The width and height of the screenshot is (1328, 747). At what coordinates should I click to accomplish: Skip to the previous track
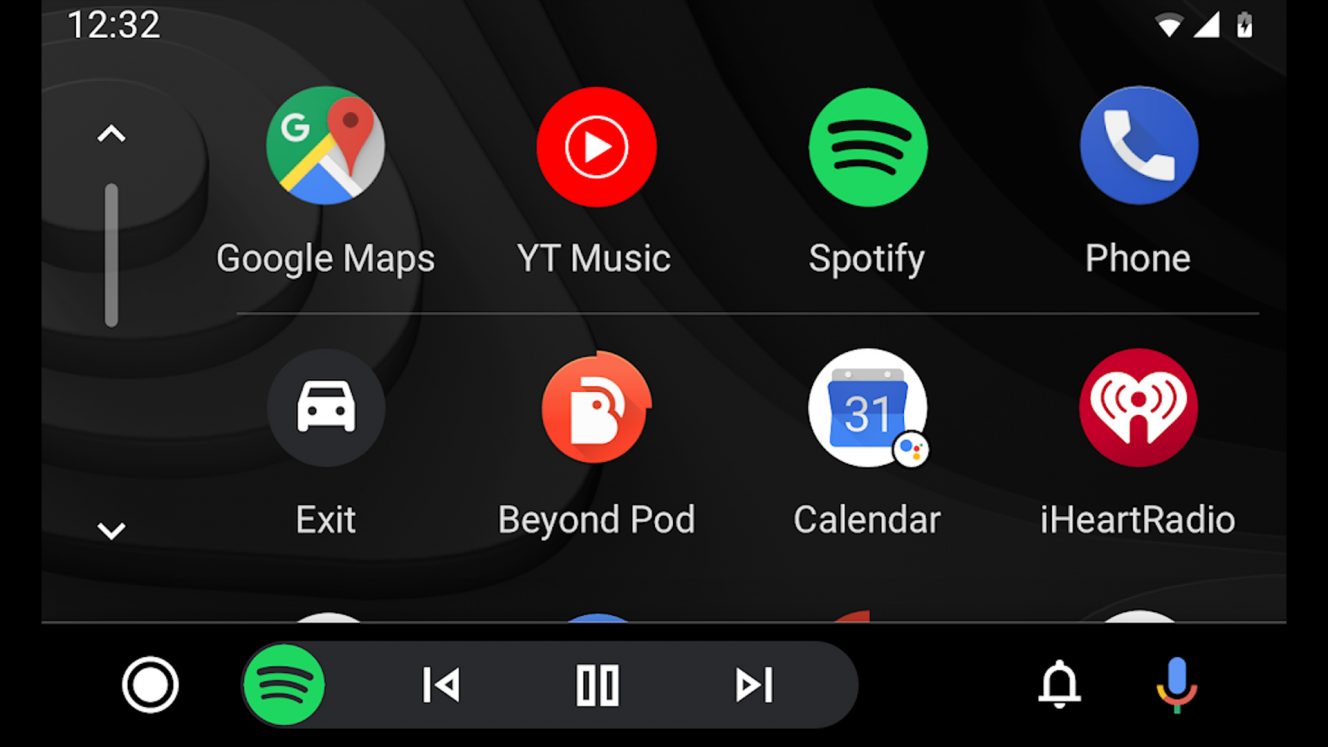441,686
